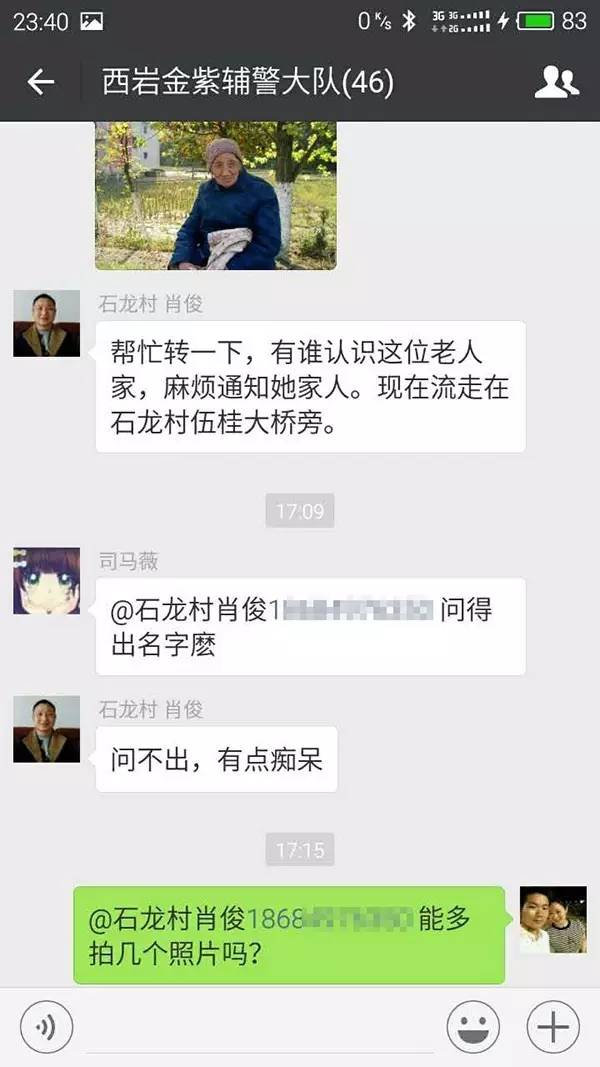Open the shared photo of the elderly woman
Image resolution: width=600 pixels, height=1067 pixels.
point(216,195)
